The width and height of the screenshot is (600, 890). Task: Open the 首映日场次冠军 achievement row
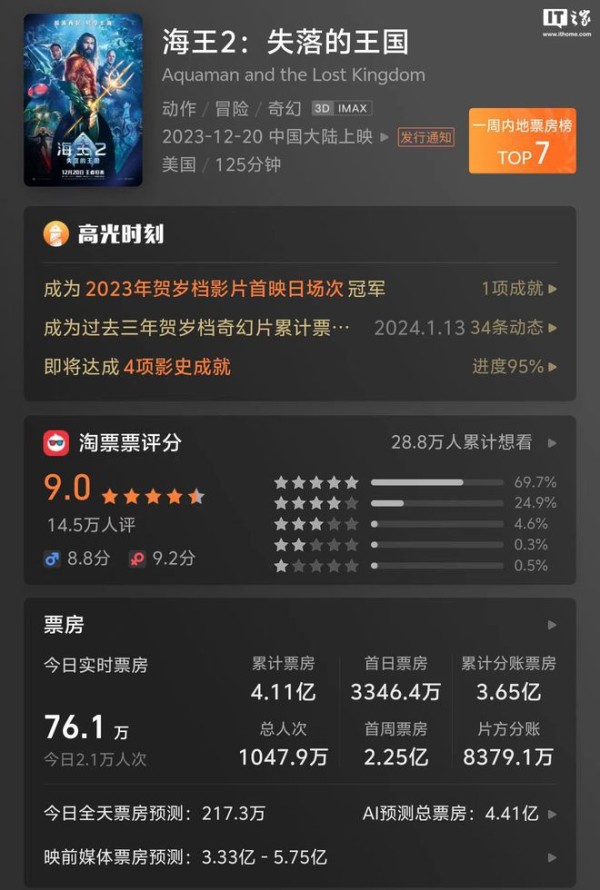click(300, 288)
